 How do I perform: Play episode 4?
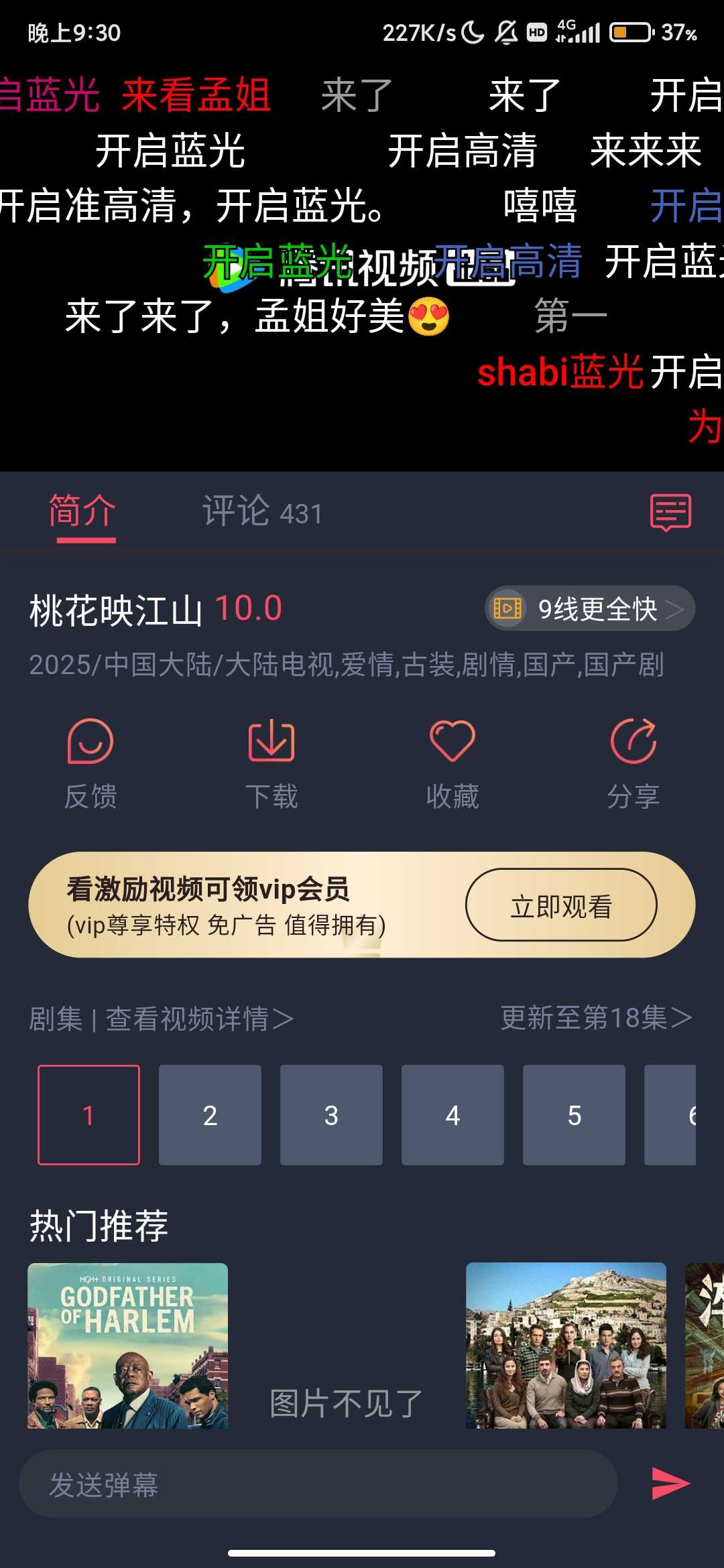tap(452, 1115)
